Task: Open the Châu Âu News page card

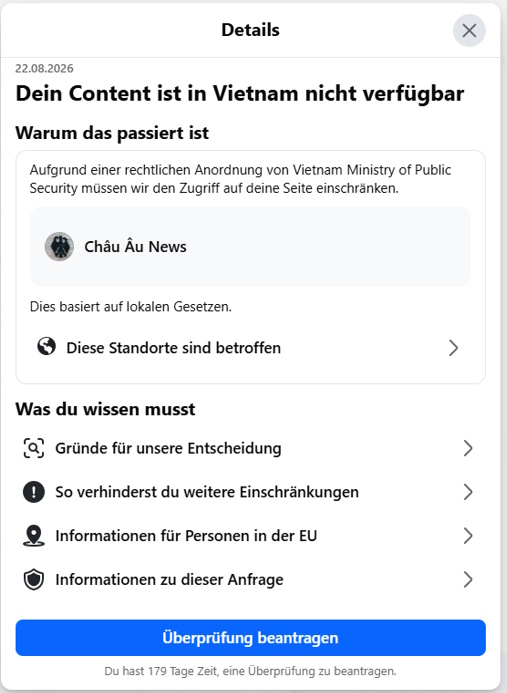Action: (x=250, y=247)
